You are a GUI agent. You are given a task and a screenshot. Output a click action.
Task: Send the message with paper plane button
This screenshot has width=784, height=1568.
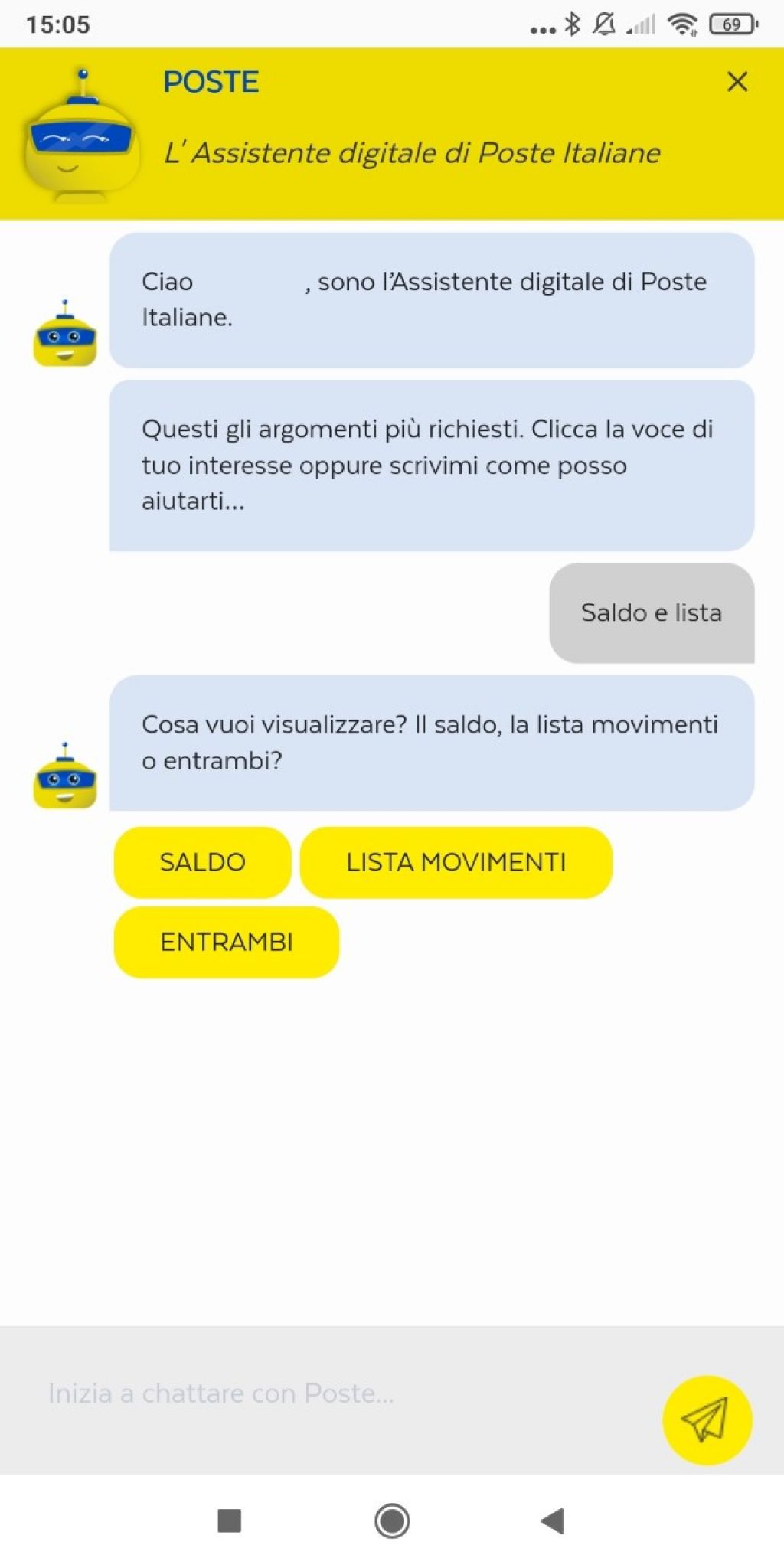[x=707, y=1420]
